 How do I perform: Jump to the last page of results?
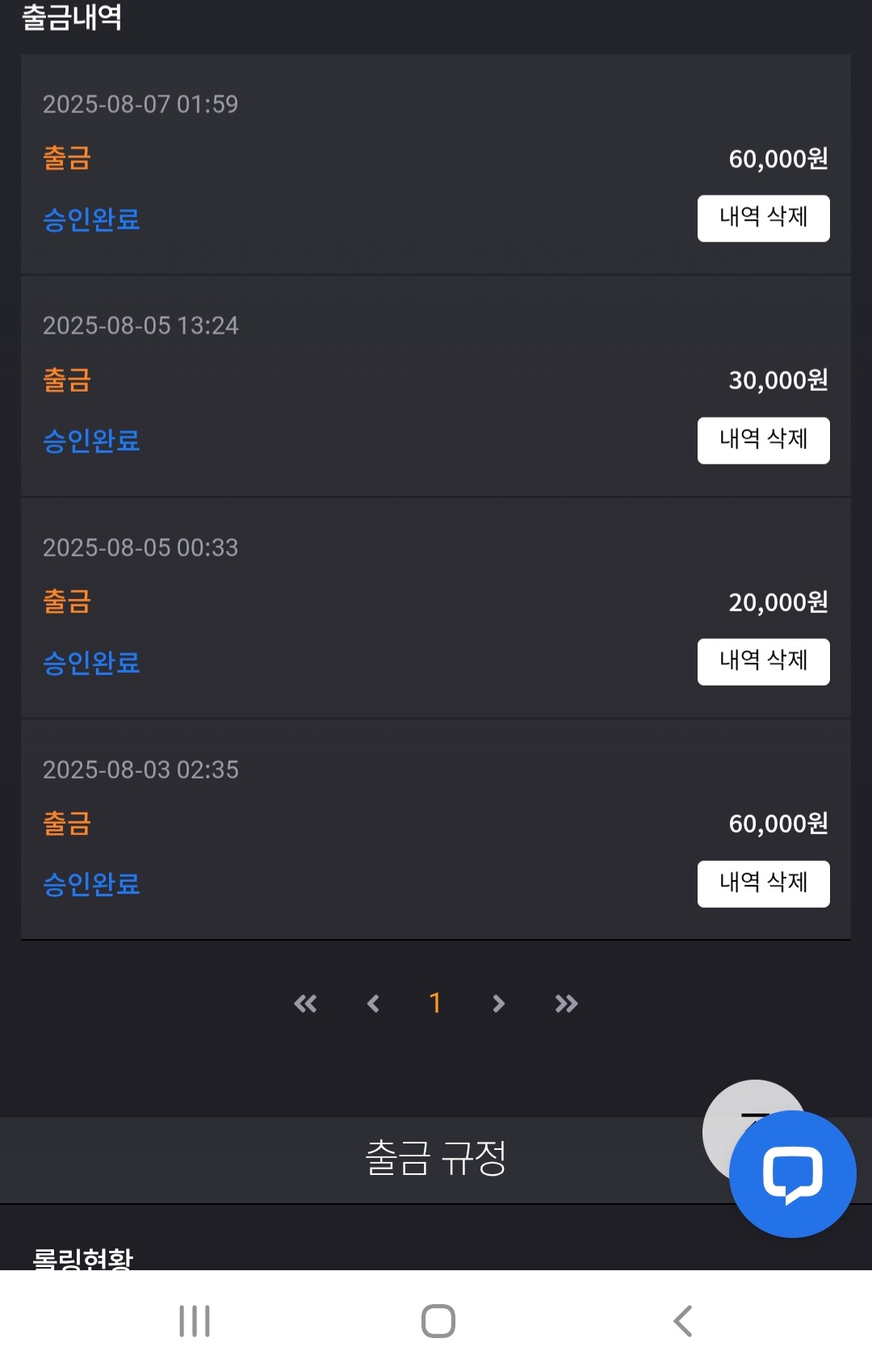[566, 1004]
